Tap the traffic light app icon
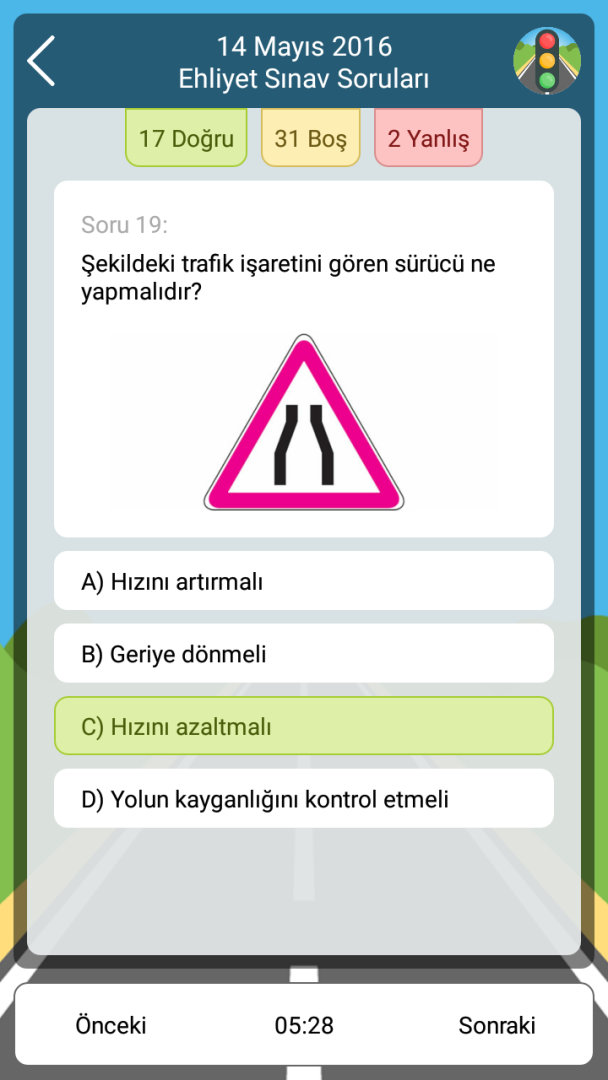This screenshot has height=1080, width=608. (x=546, y=60)
